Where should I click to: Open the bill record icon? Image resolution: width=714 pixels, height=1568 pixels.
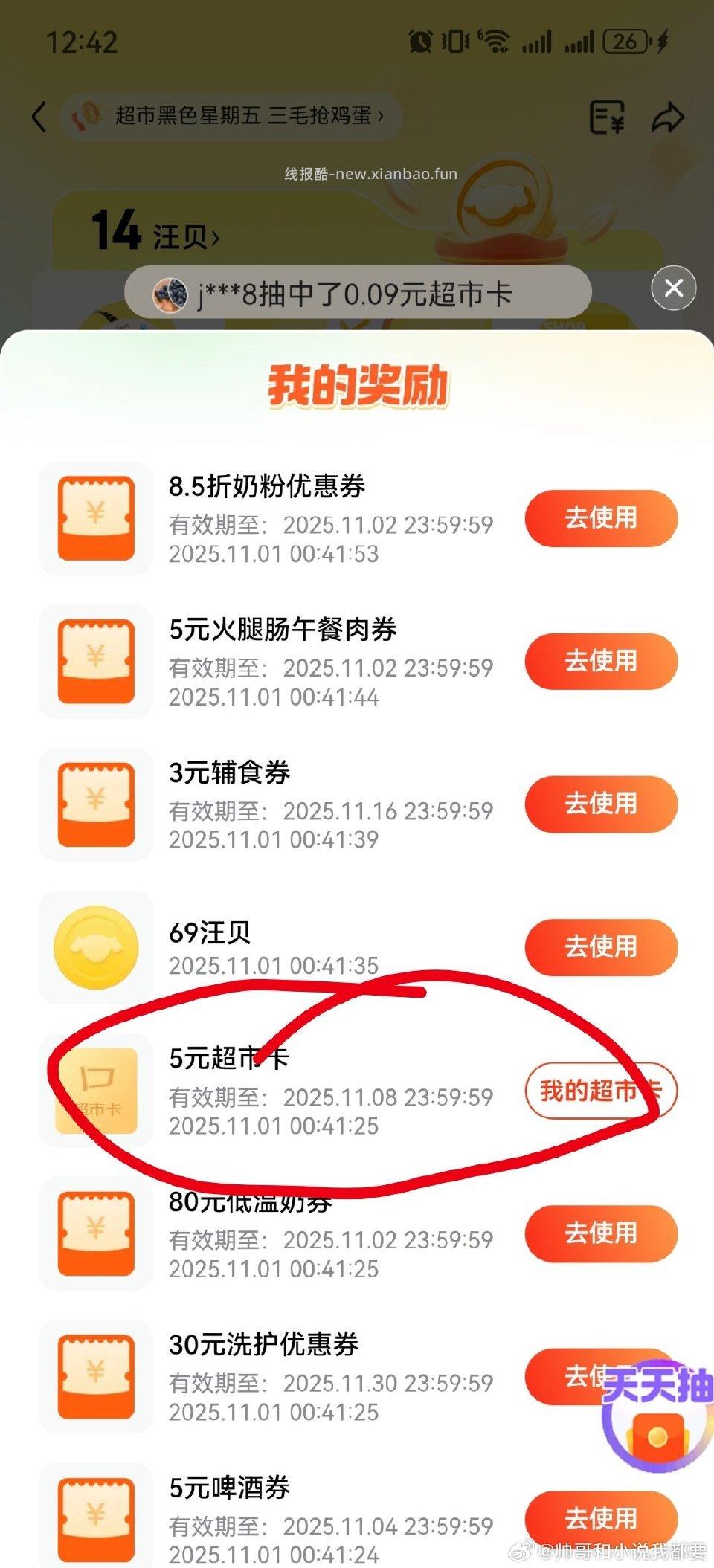[x=607, y=117]
